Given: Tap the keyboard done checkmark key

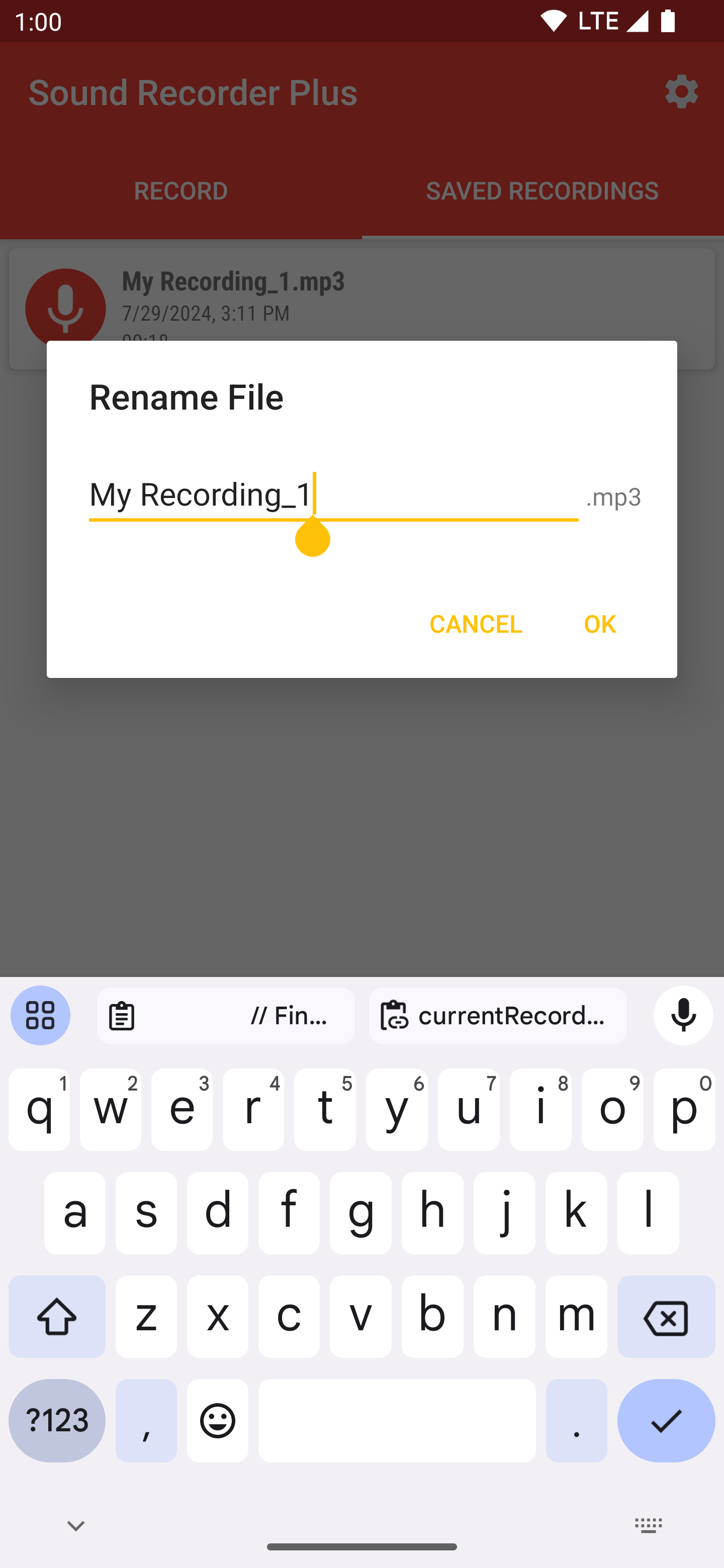Looking at the screenshot, I should click(666, 1420).
